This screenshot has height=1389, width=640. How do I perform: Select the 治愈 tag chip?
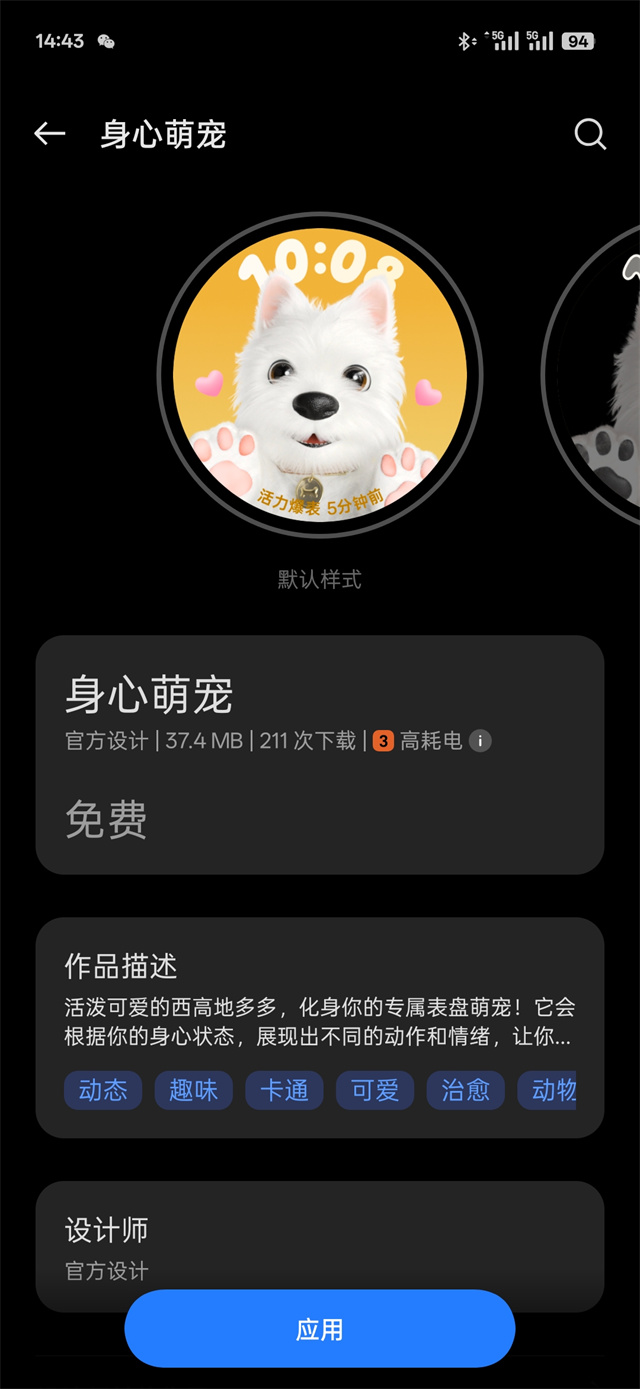coord(466,1090)
